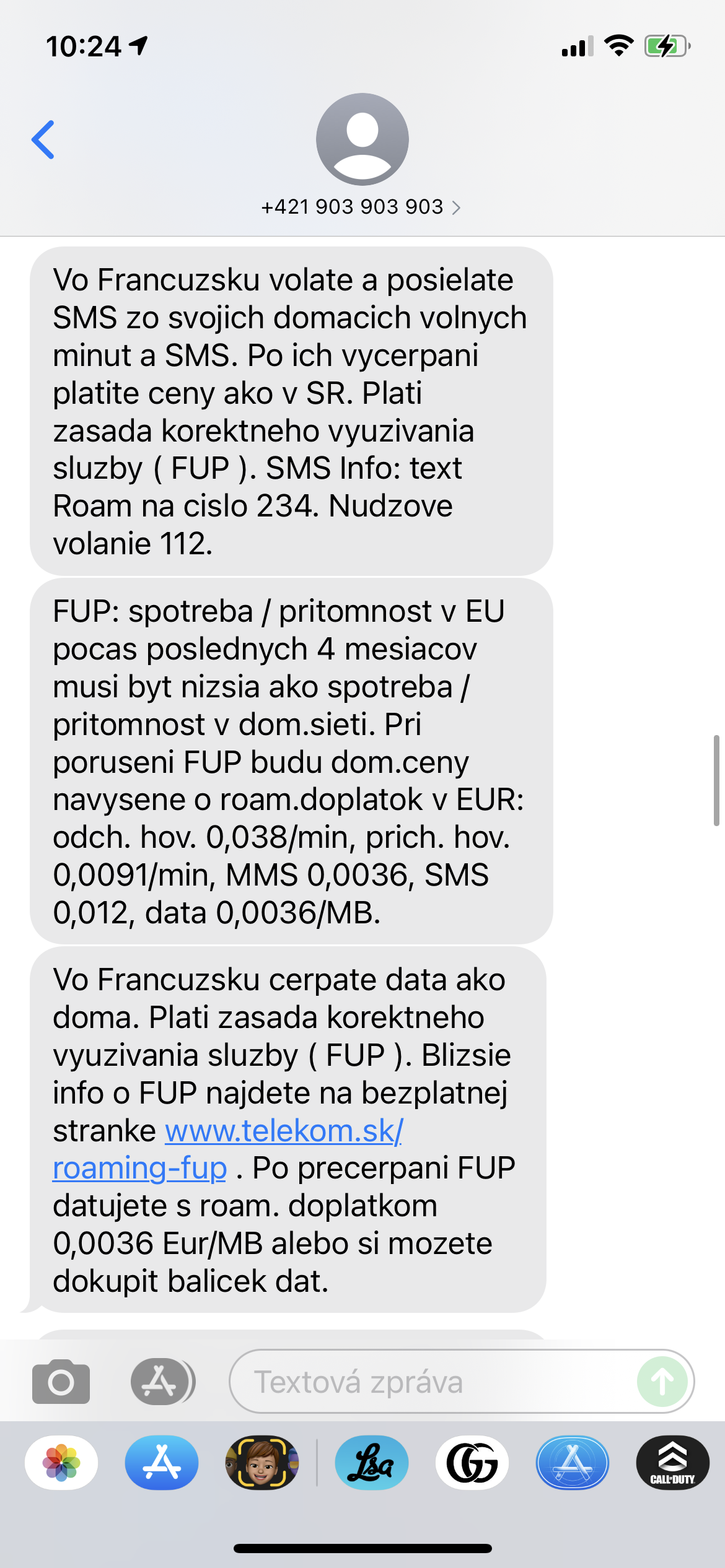Screen dimensions: 725x1568
Task: Open the www.telekom.sk/roaming-fup link
Action: coord(283,1131)
